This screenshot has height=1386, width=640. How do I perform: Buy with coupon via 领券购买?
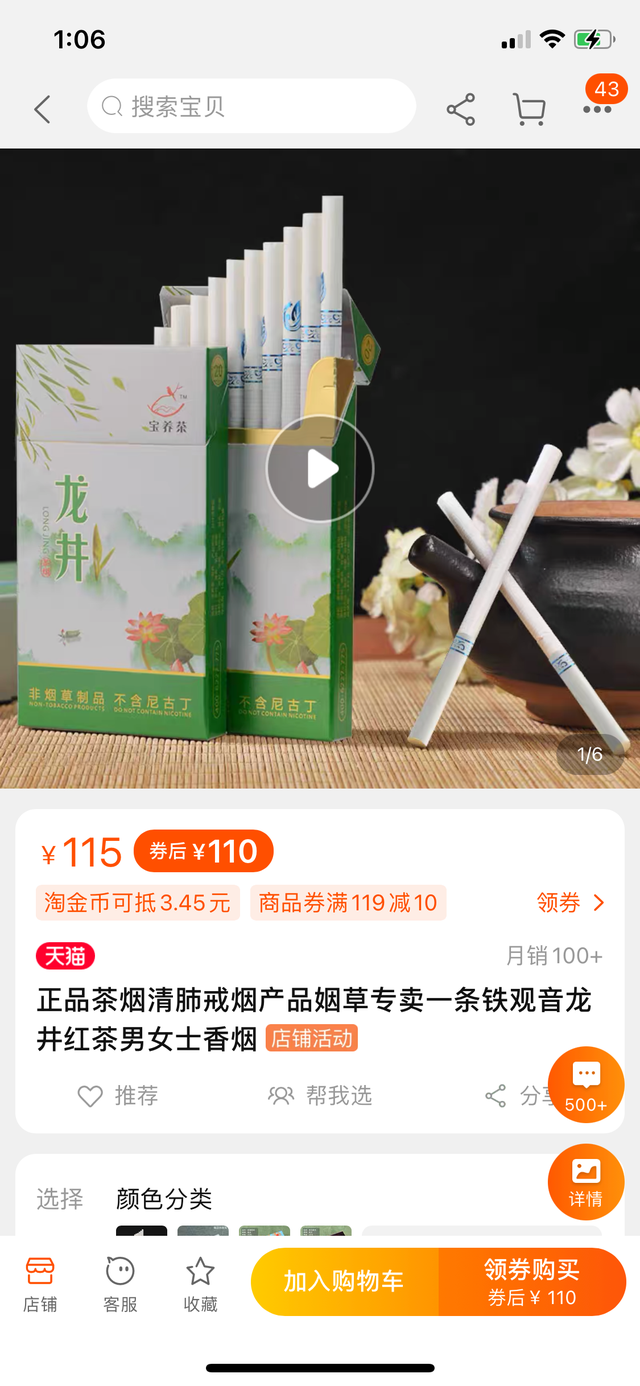point(532,1282)
